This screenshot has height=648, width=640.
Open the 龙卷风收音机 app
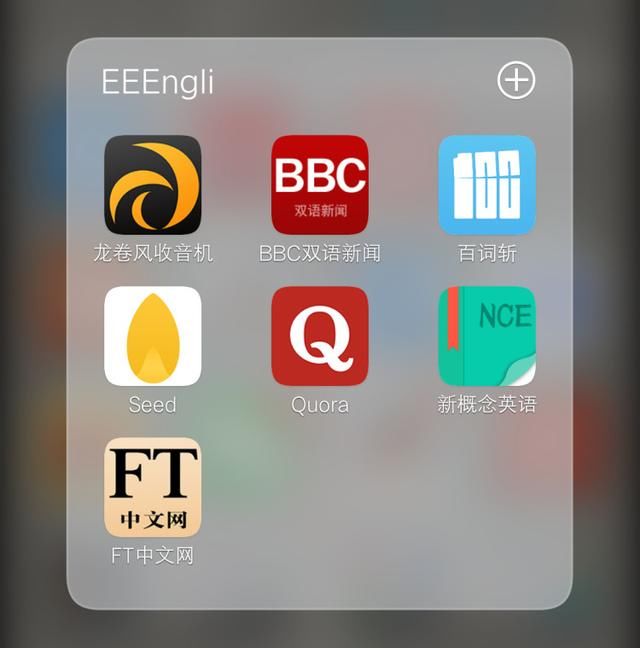pyautogui.click(x=153, y=185)
